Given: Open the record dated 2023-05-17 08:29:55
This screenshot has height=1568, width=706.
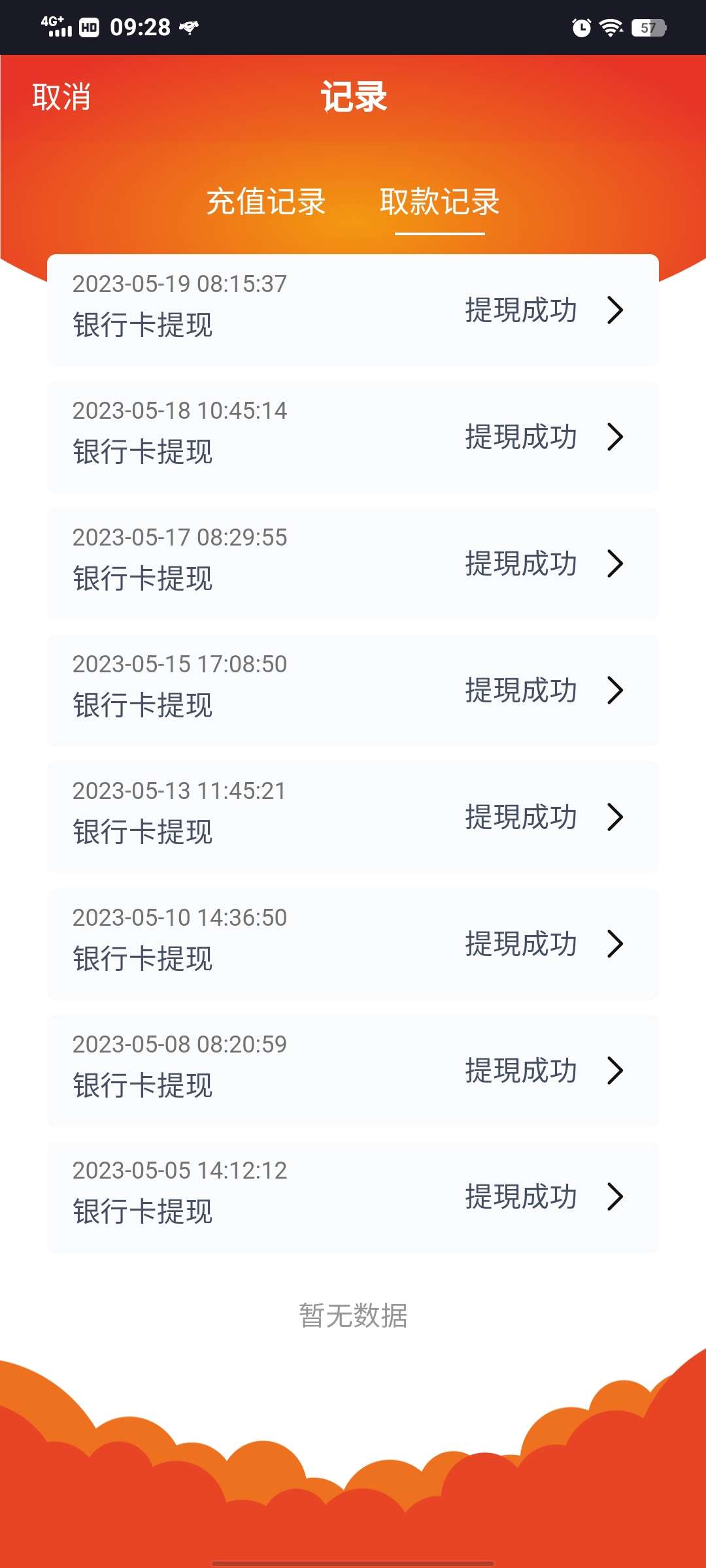Looking at the screenshot, I should (x=353, y=563).
